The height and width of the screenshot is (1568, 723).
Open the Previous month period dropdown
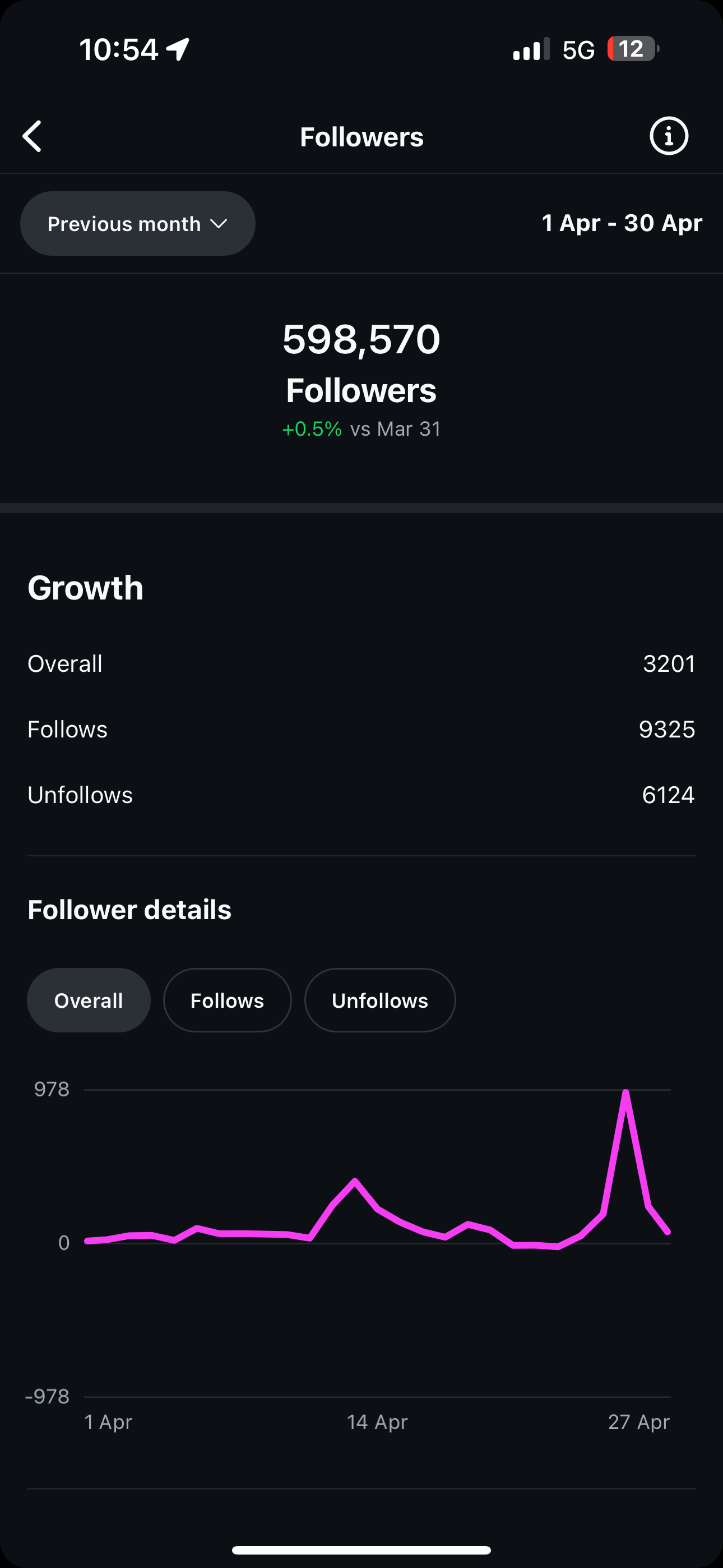137,223
